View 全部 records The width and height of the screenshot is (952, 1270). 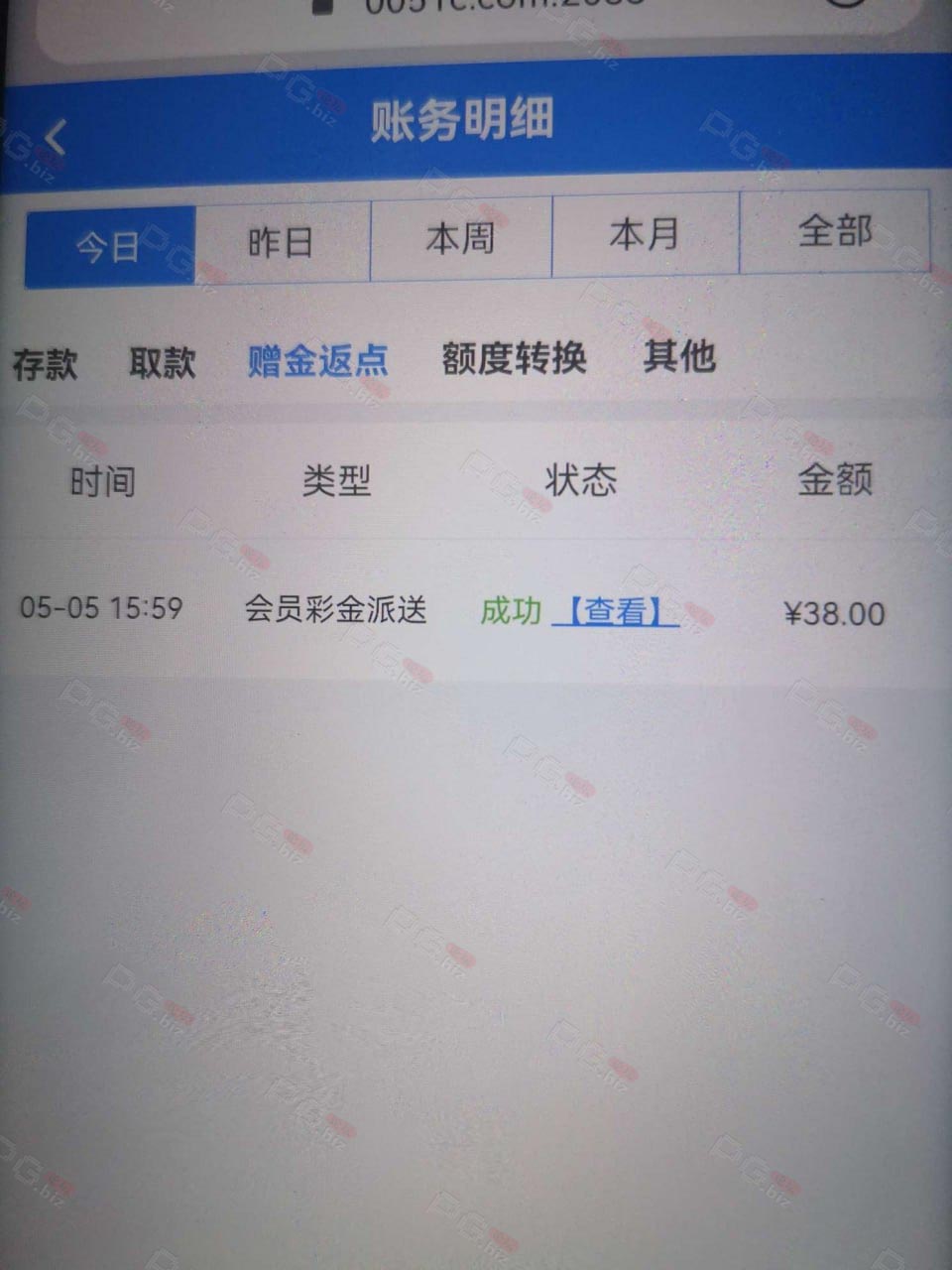coord(835,231)
